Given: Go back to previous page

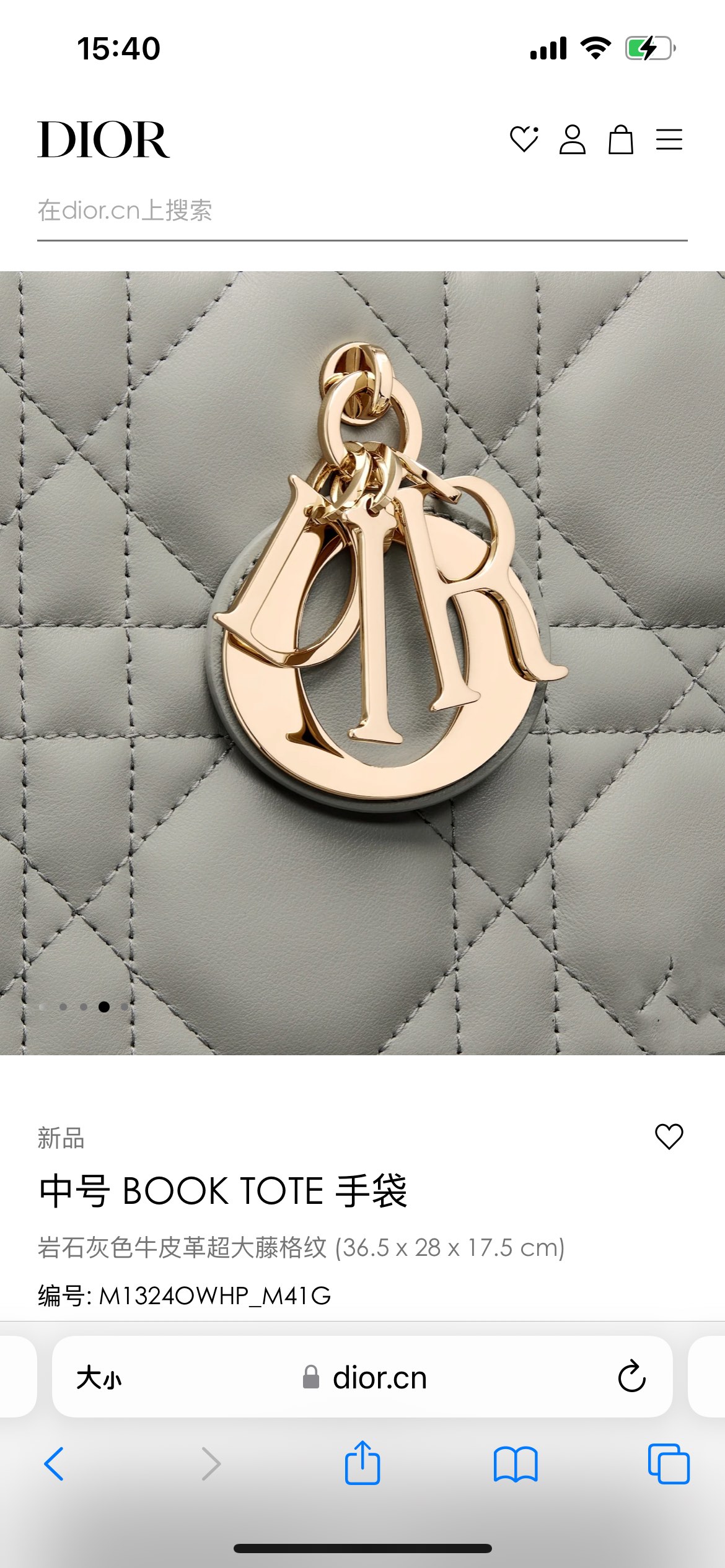Looking at the screenshot, I should tap(55, 1464).
